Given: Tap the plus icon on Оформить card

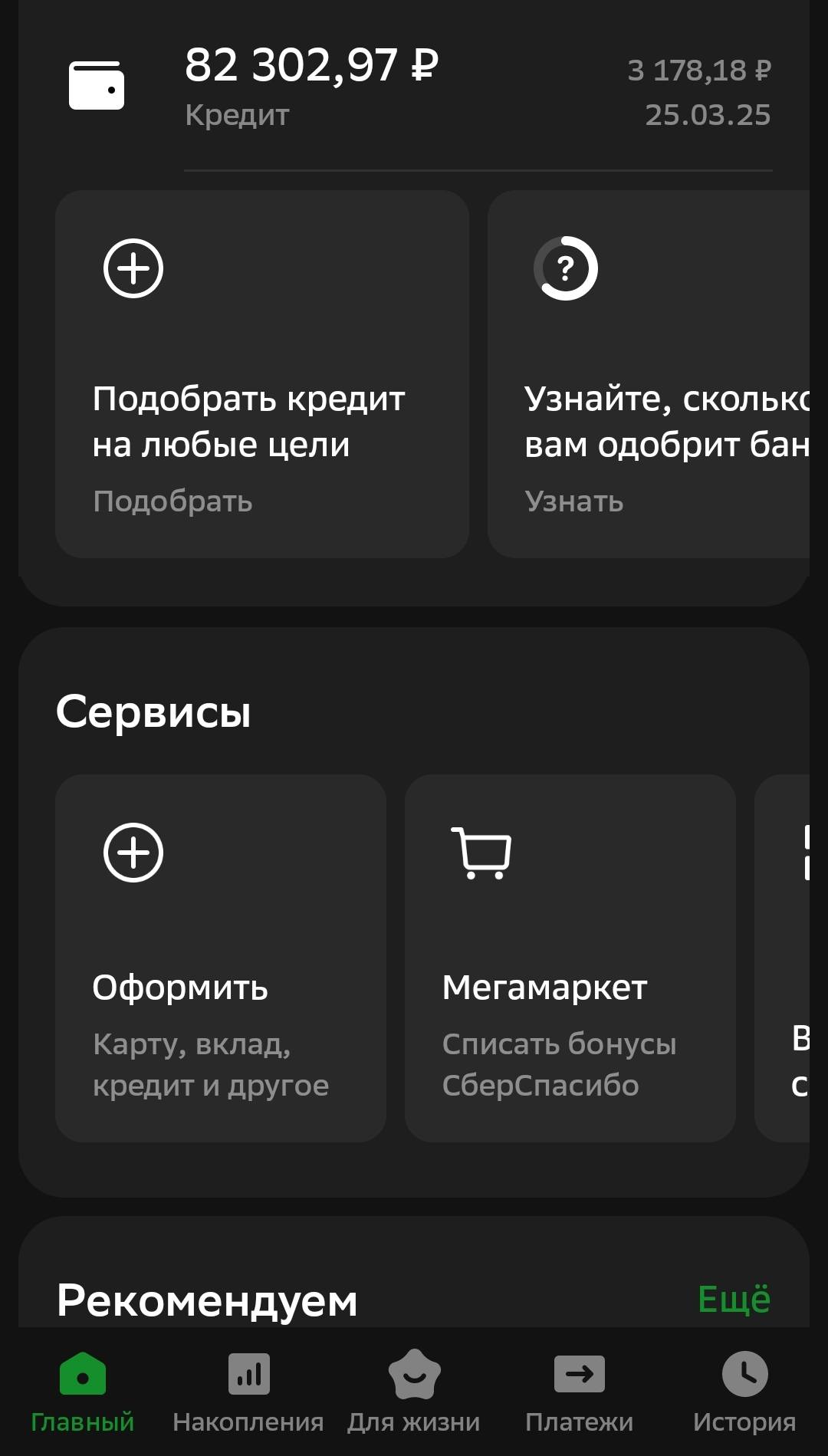Looking at the screenshot, I should (x=135, y=851).
